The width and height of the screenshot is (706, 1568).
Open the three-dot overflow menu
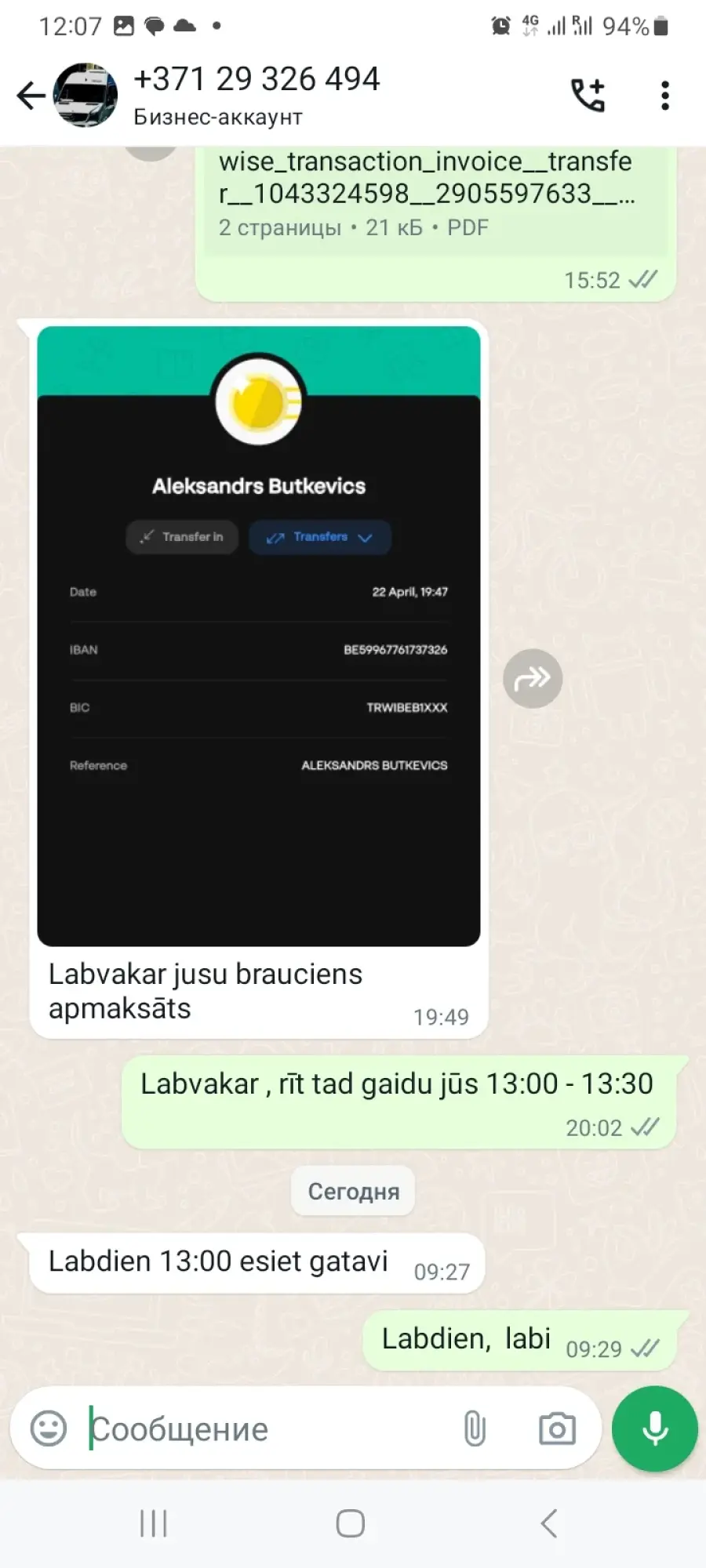665,96
